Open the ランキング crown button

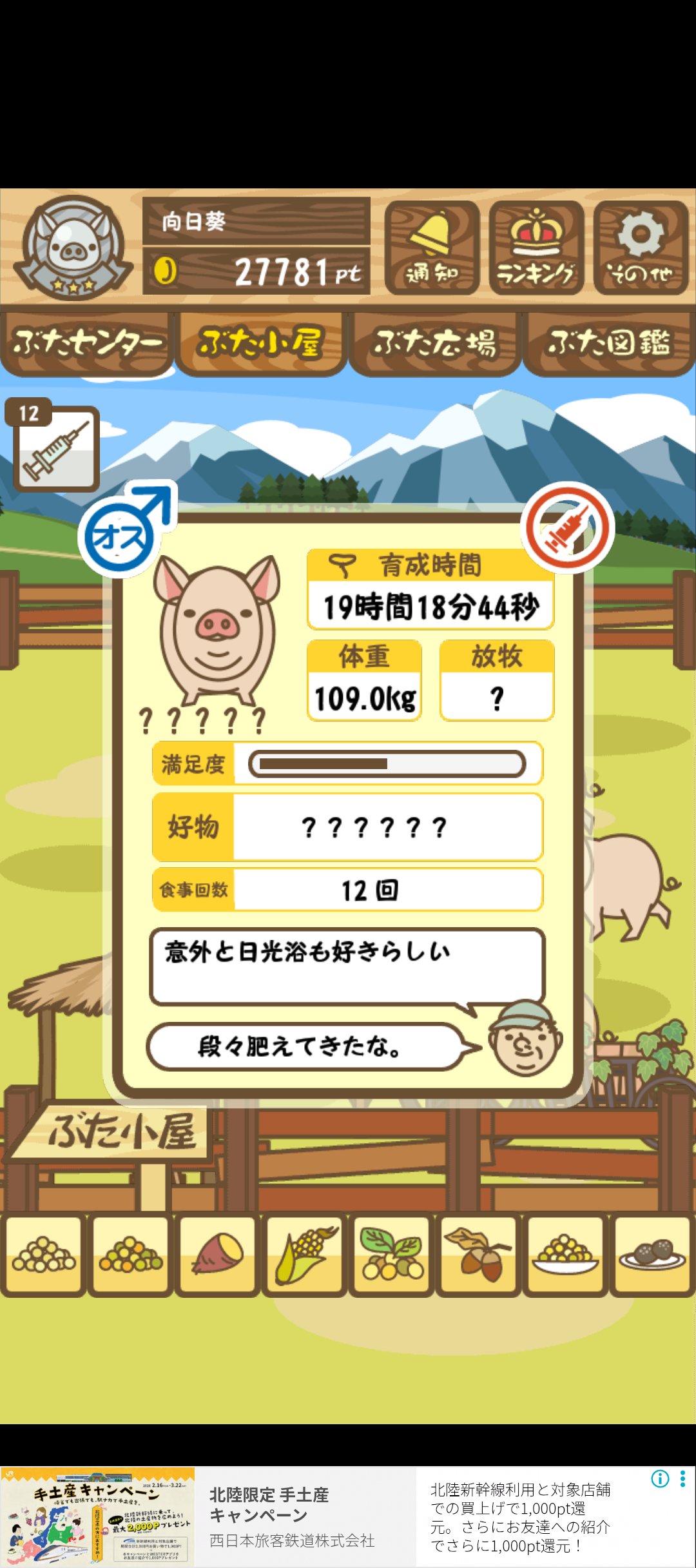coord(536,247)
